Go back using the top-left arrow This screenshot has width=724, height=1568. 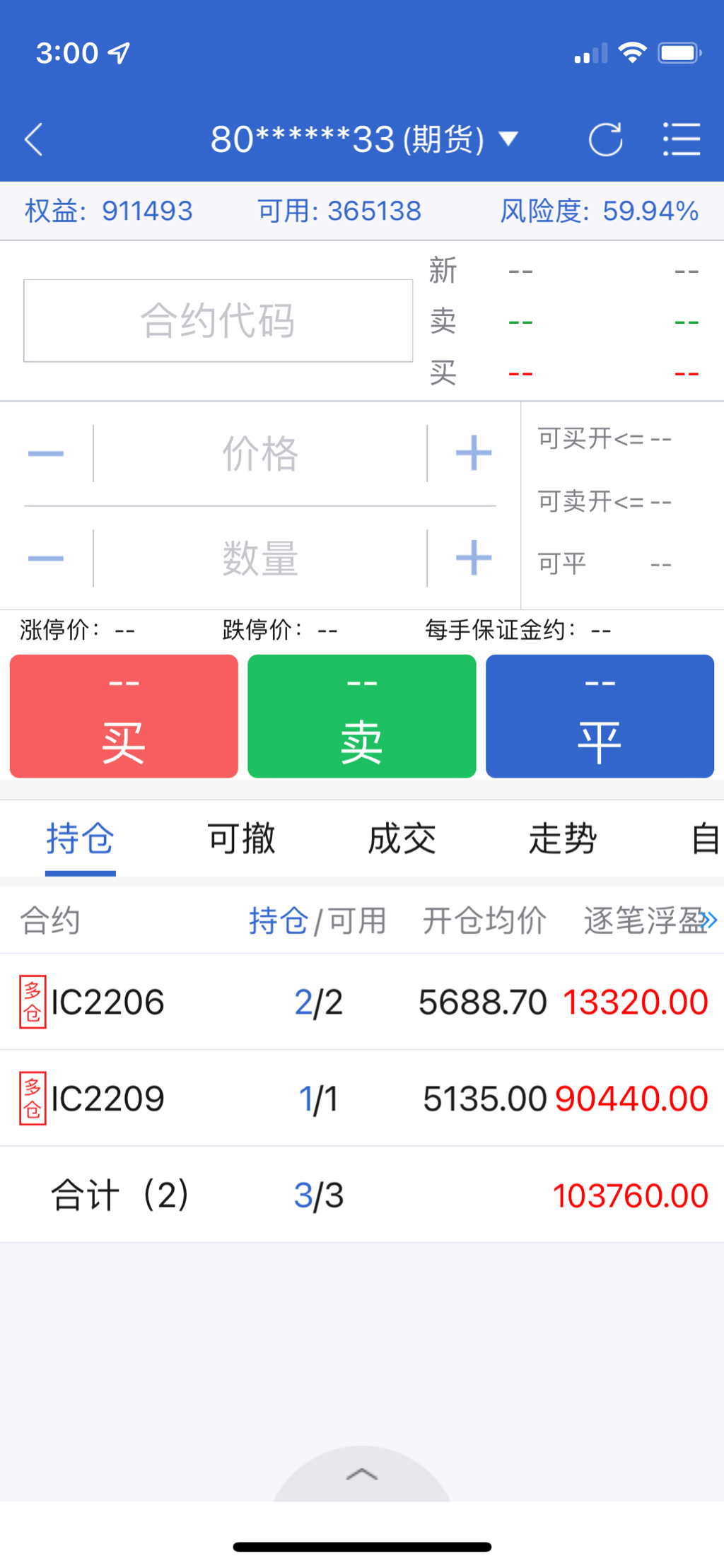(34, 139)
